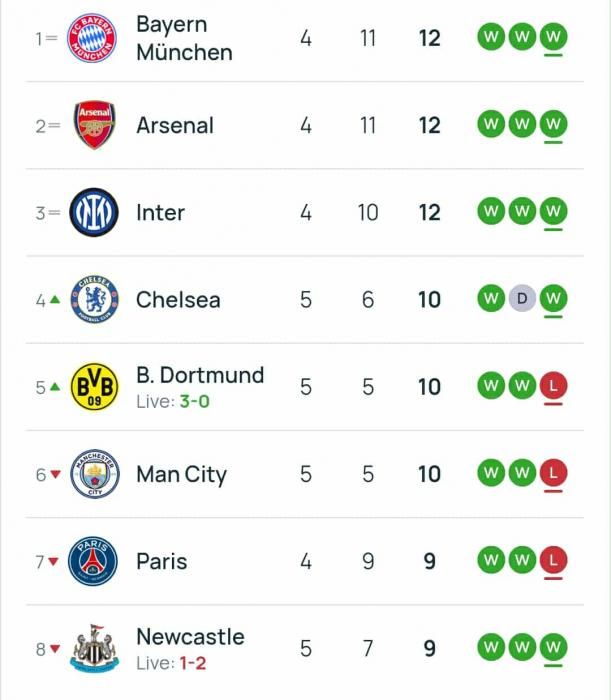Tap the B. Dortmund live row

(x=199, y=387)
